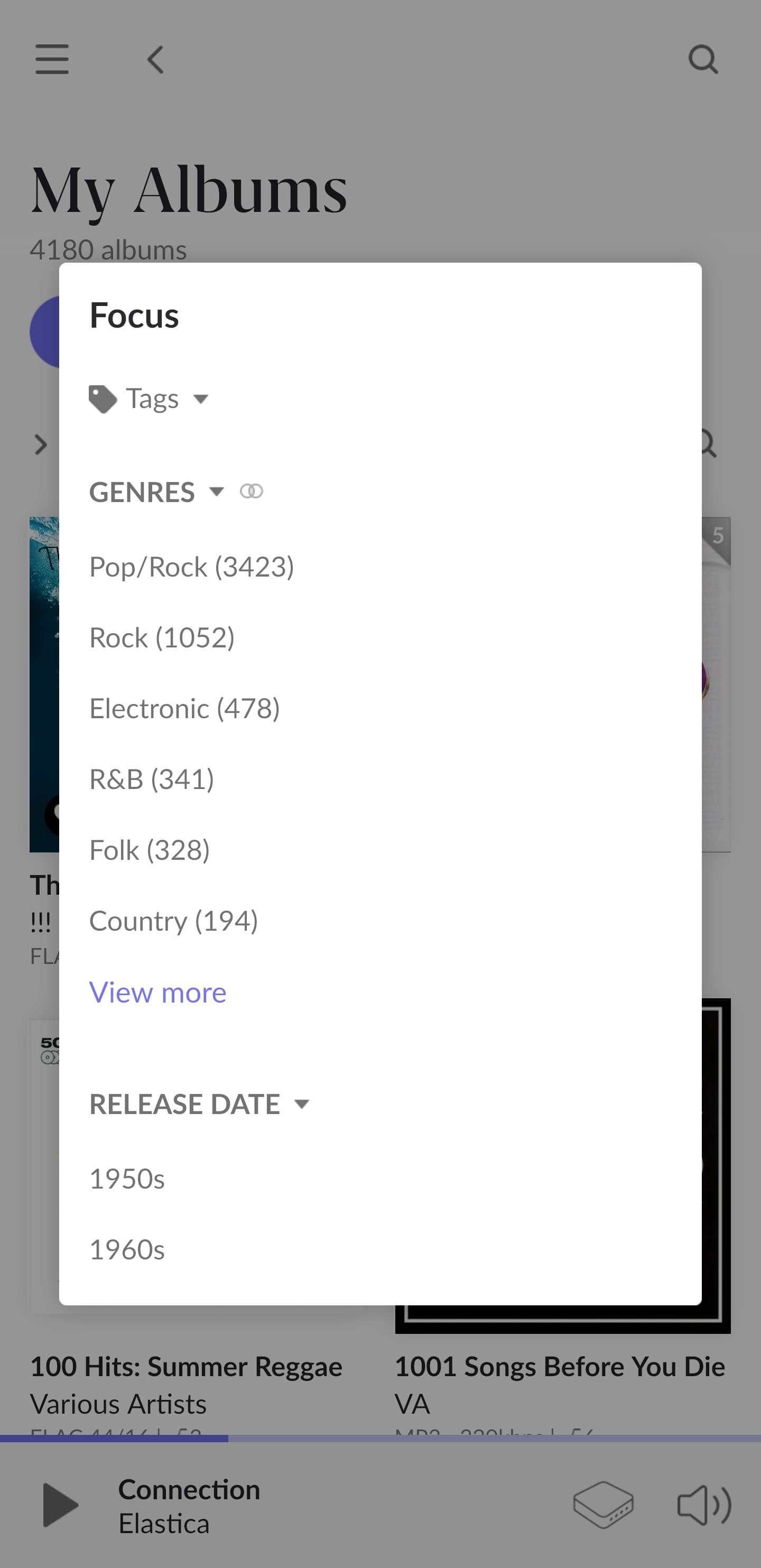This screenshot has height=1568, width=761.
Task: Focus on R&B (341) albums
Action: click(x=152, y=779)
